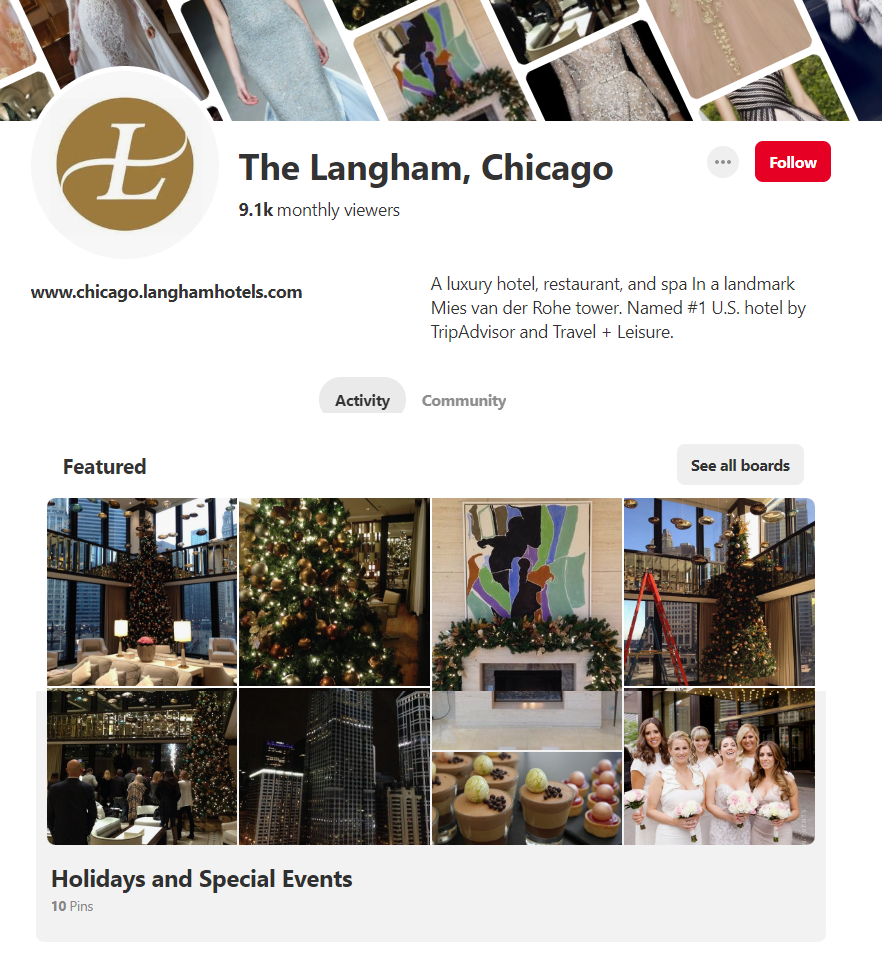This screenshot has height=960, width=882.
Task: Switch to the Community tab
Action: click(x=463, y=400)
